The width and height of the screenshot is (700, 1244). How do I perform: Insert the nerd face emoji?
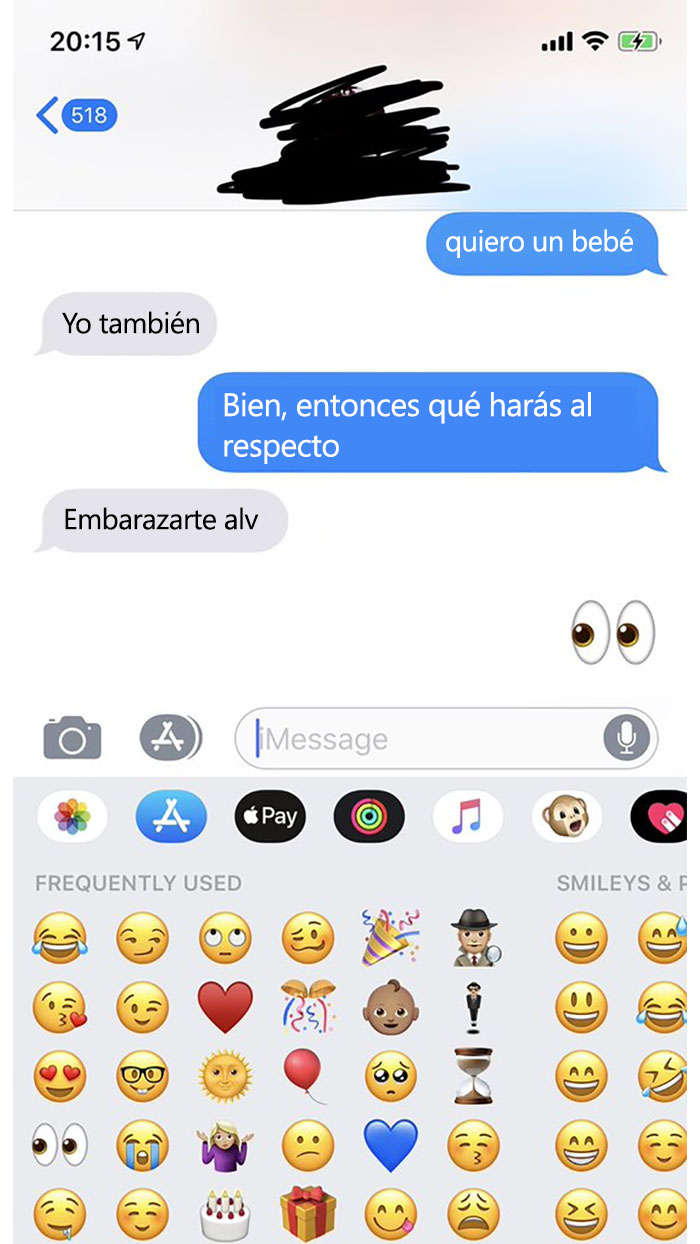(x=143, y=1077)
